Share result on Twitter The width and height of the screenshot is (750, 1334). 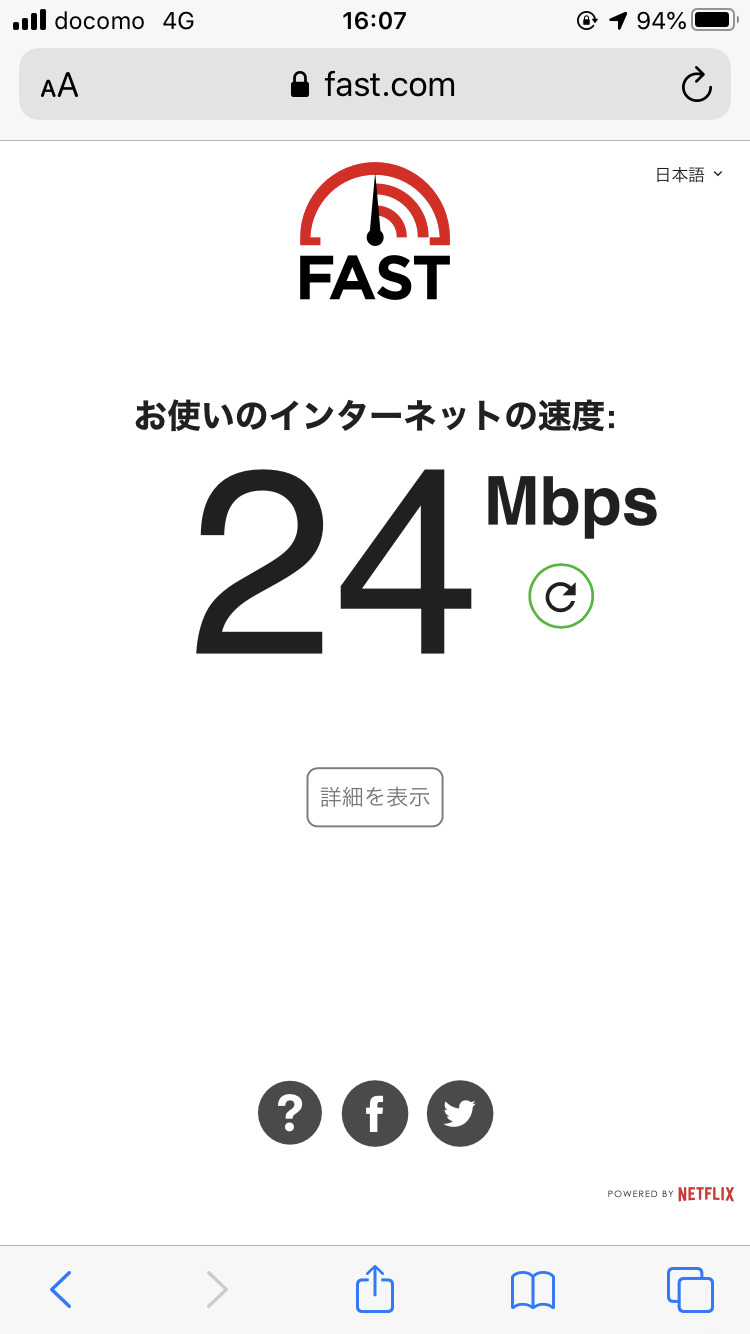pos(460,1113)
